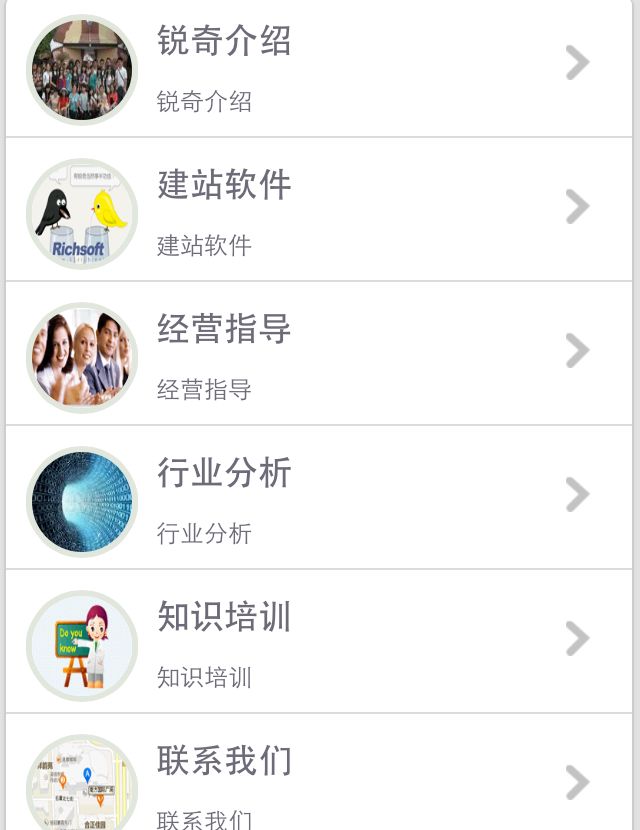
Task: Open 知识培训 from the list
Action: pos(320,642)
